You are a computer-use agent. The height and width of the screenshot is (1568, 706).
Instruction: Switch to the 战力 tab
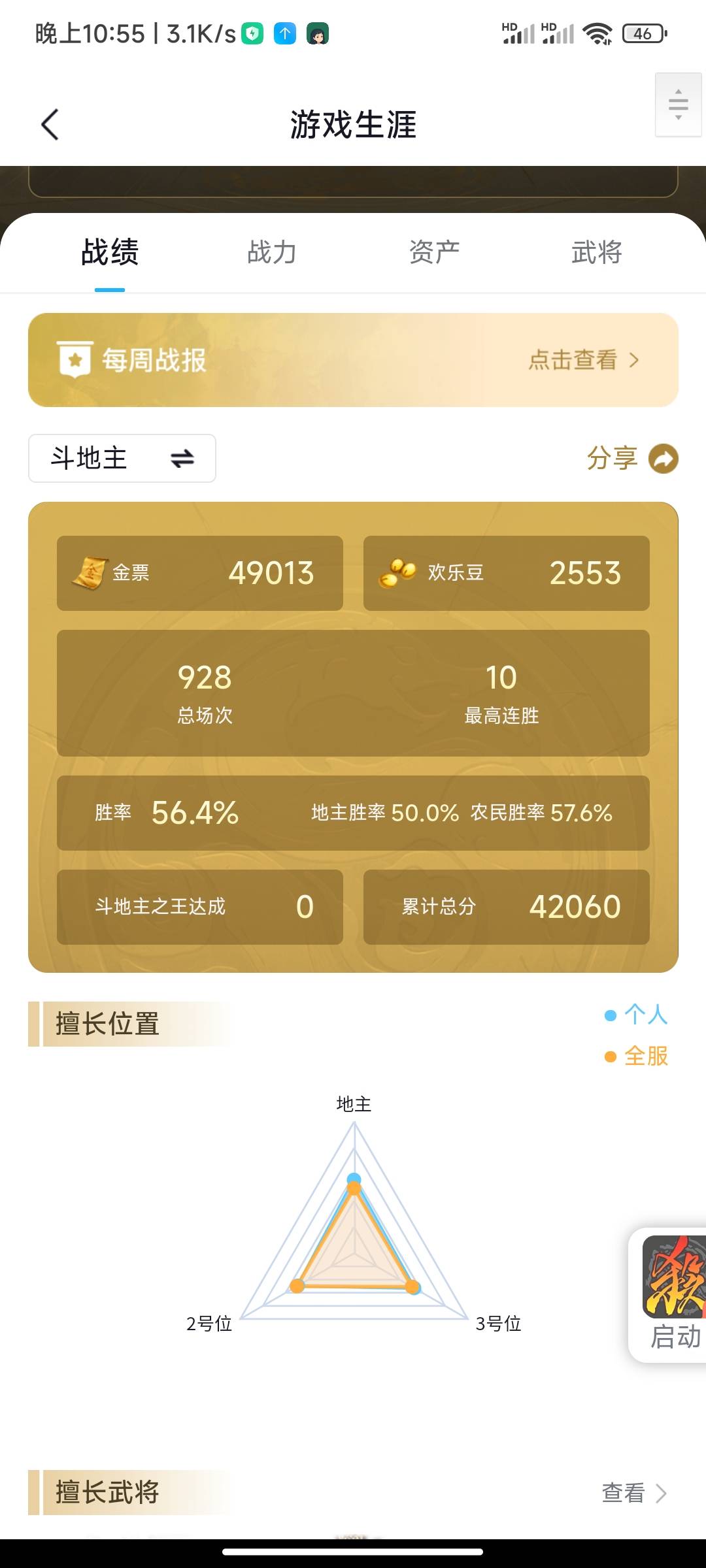pyautogui.click(x=272, y=252)
